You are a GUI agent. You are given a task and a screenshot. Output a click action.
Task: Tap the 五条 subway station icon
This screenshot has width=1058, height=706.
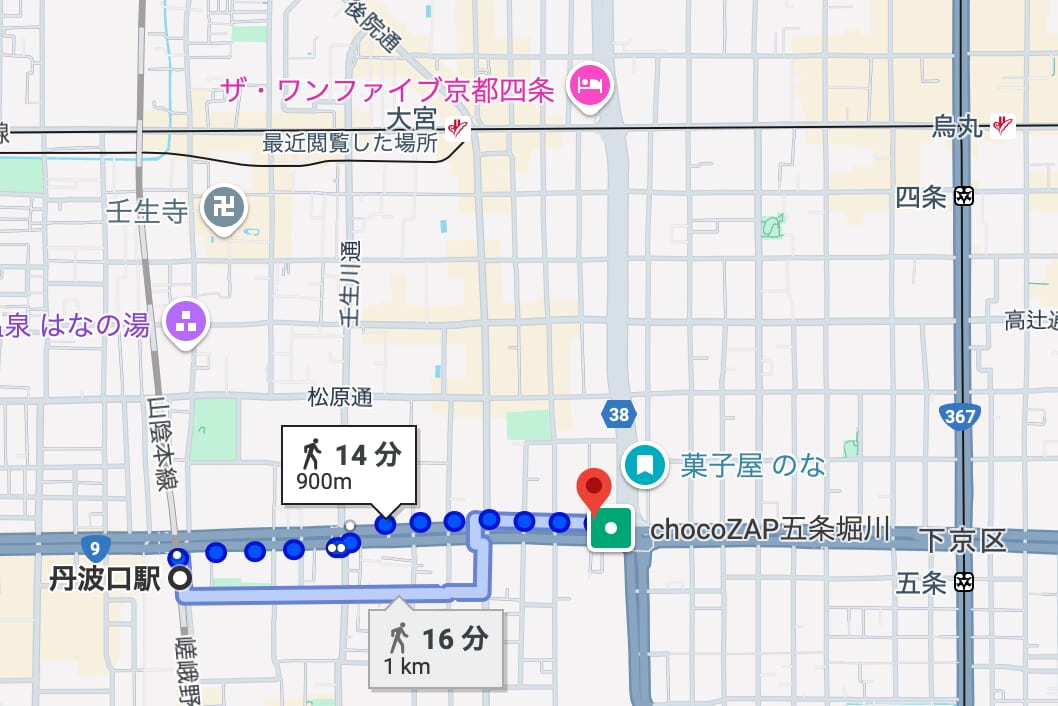(964, 582)
